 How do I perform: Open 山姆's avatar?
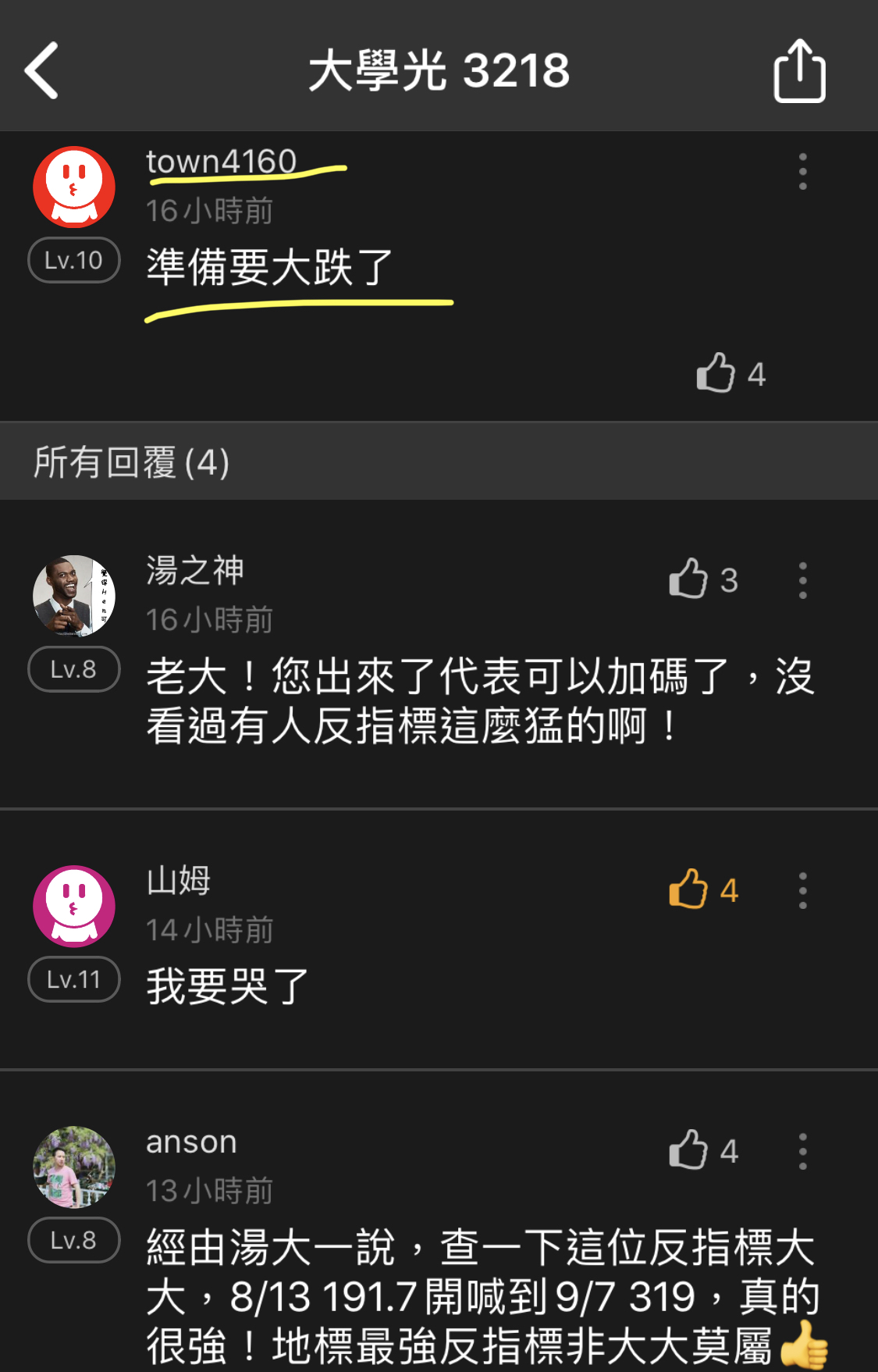(74, 906)
